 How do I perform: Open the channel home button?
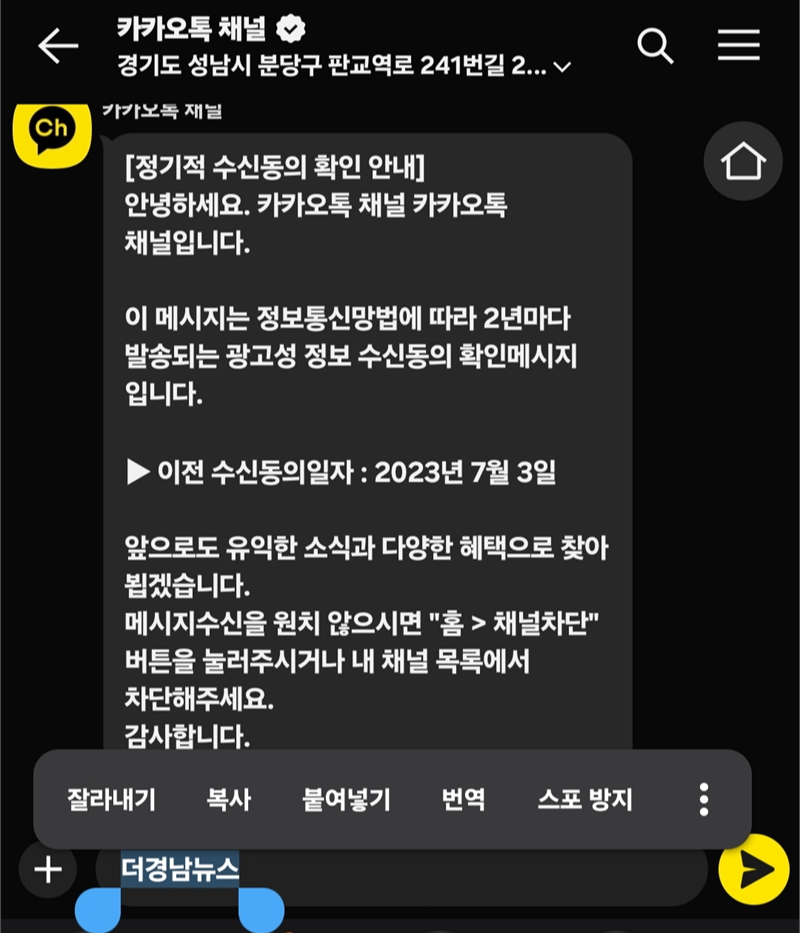pyautogui.click(x=742, y=161)
